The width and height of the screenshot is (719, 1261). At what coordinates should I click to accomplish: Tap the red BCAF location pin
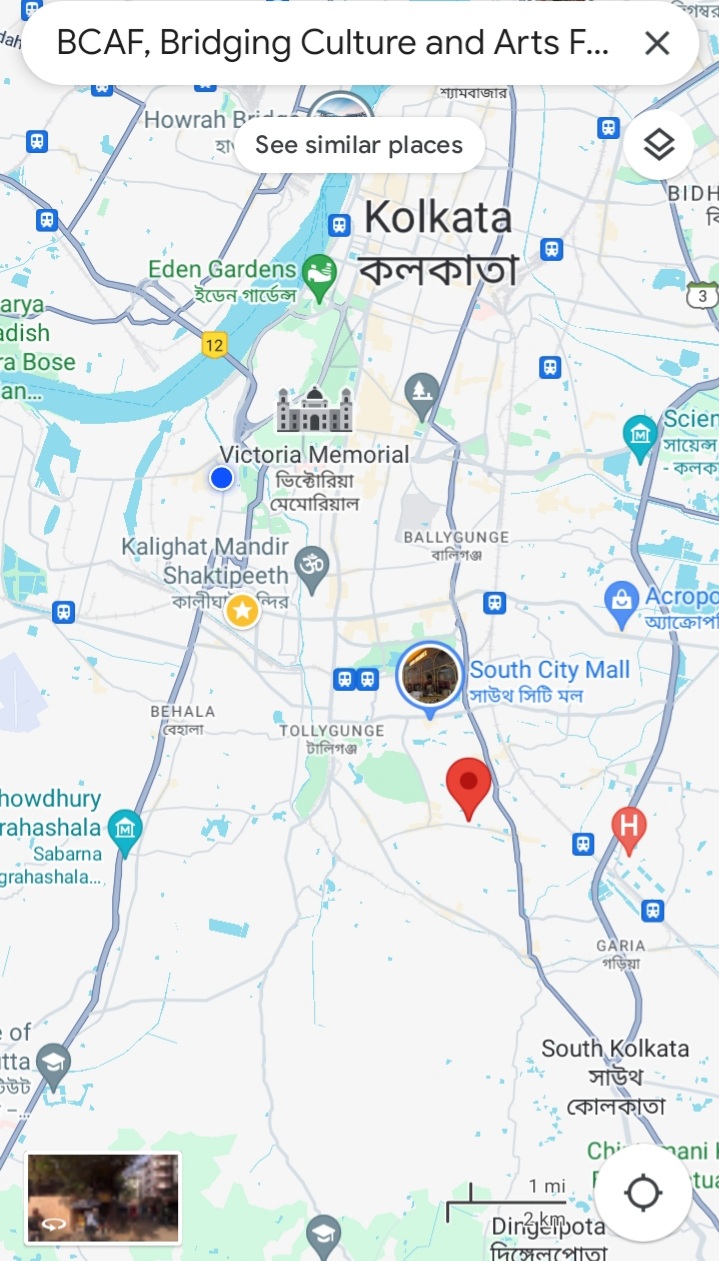(468, 788)
